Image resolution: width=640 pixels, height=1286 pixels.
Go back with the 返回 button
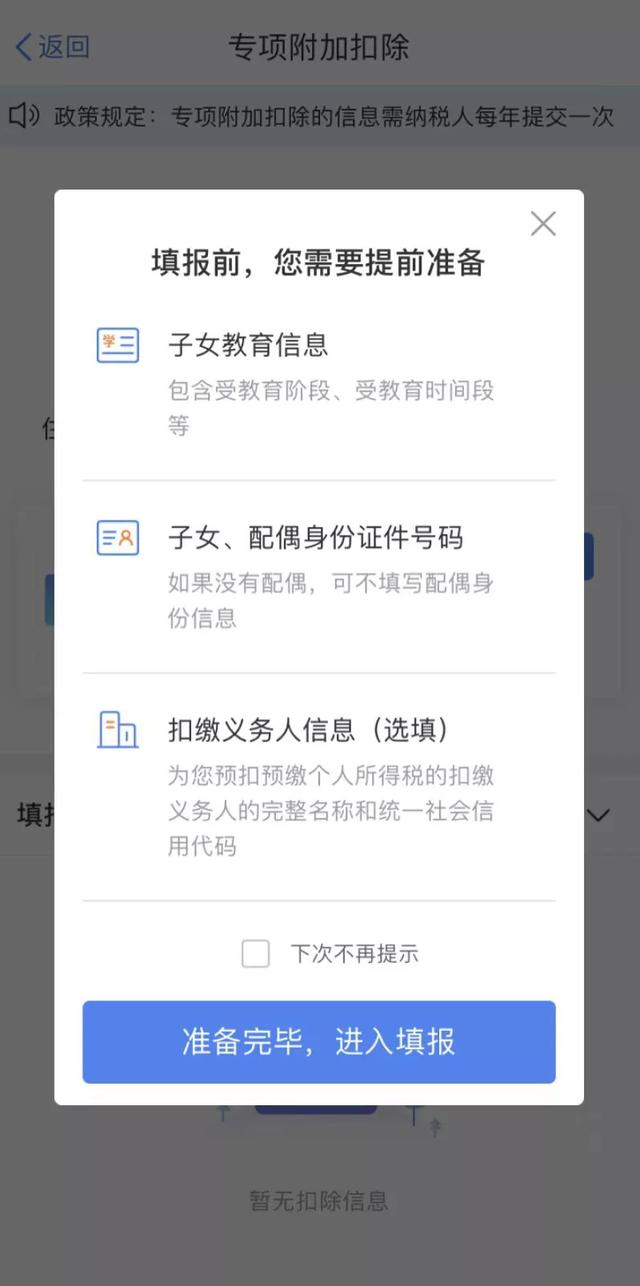52,46
